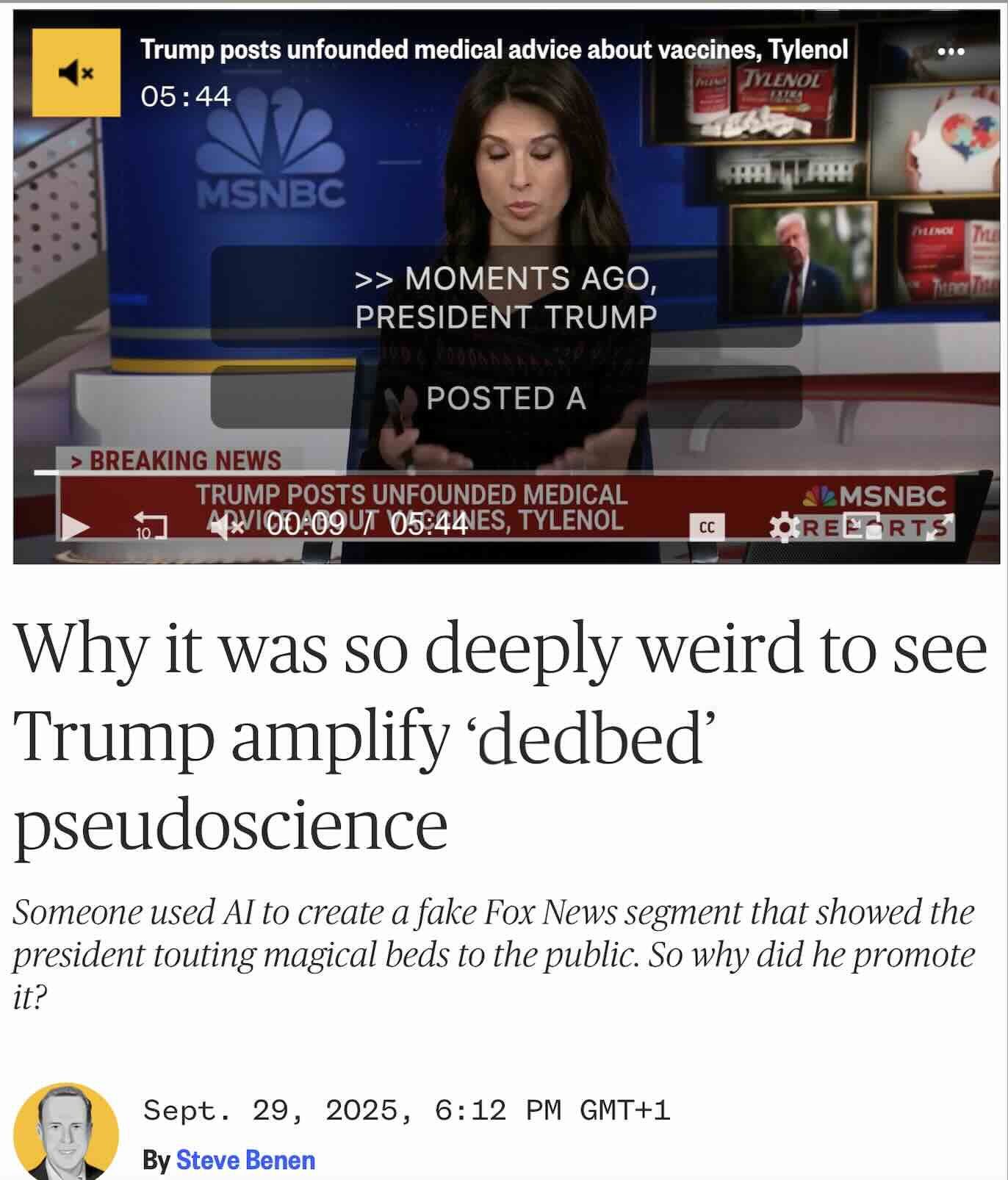The height and width of the screenshot is (1180, 1008).
Task: Enable picture-in-picture mode
Action: 861,527
